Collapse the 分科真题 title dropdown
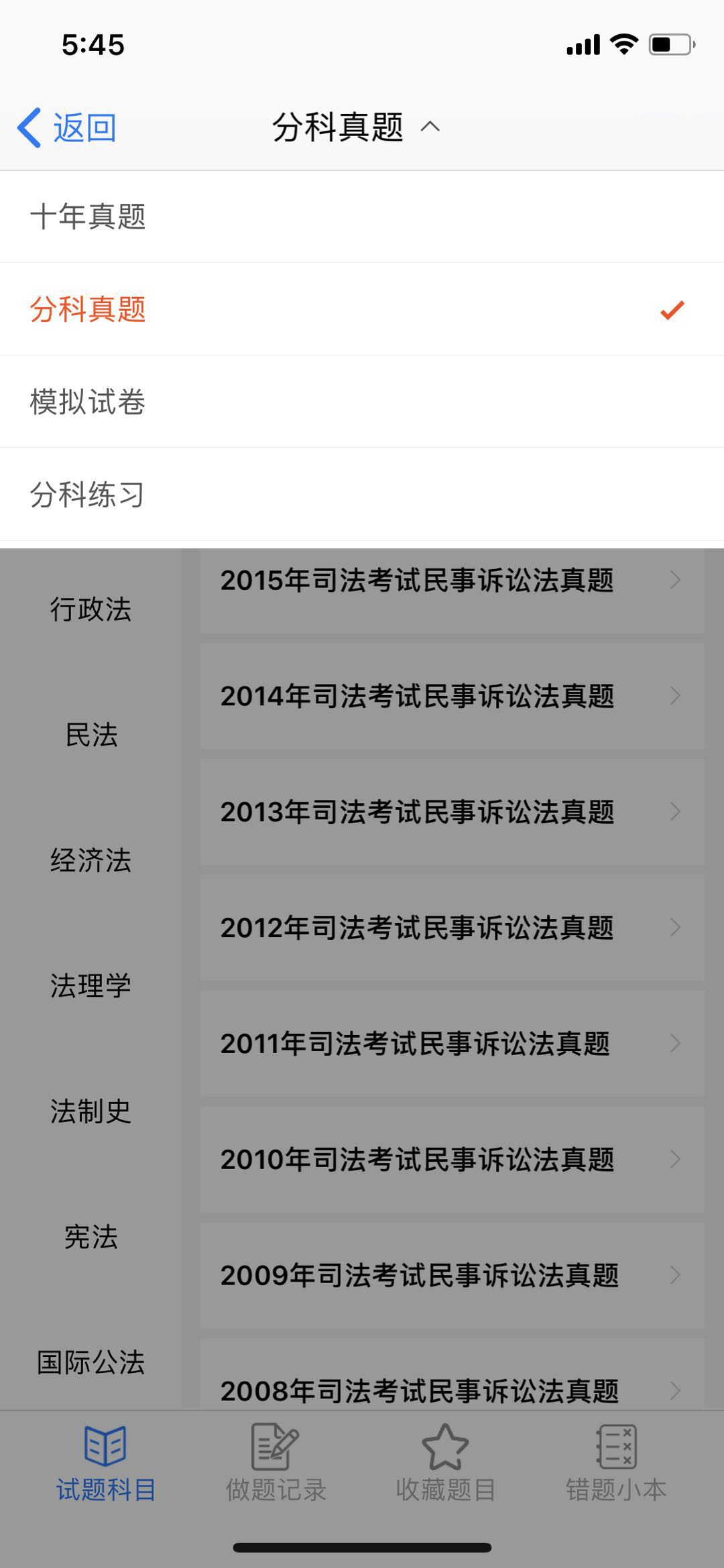 click(x=355, y=127)
